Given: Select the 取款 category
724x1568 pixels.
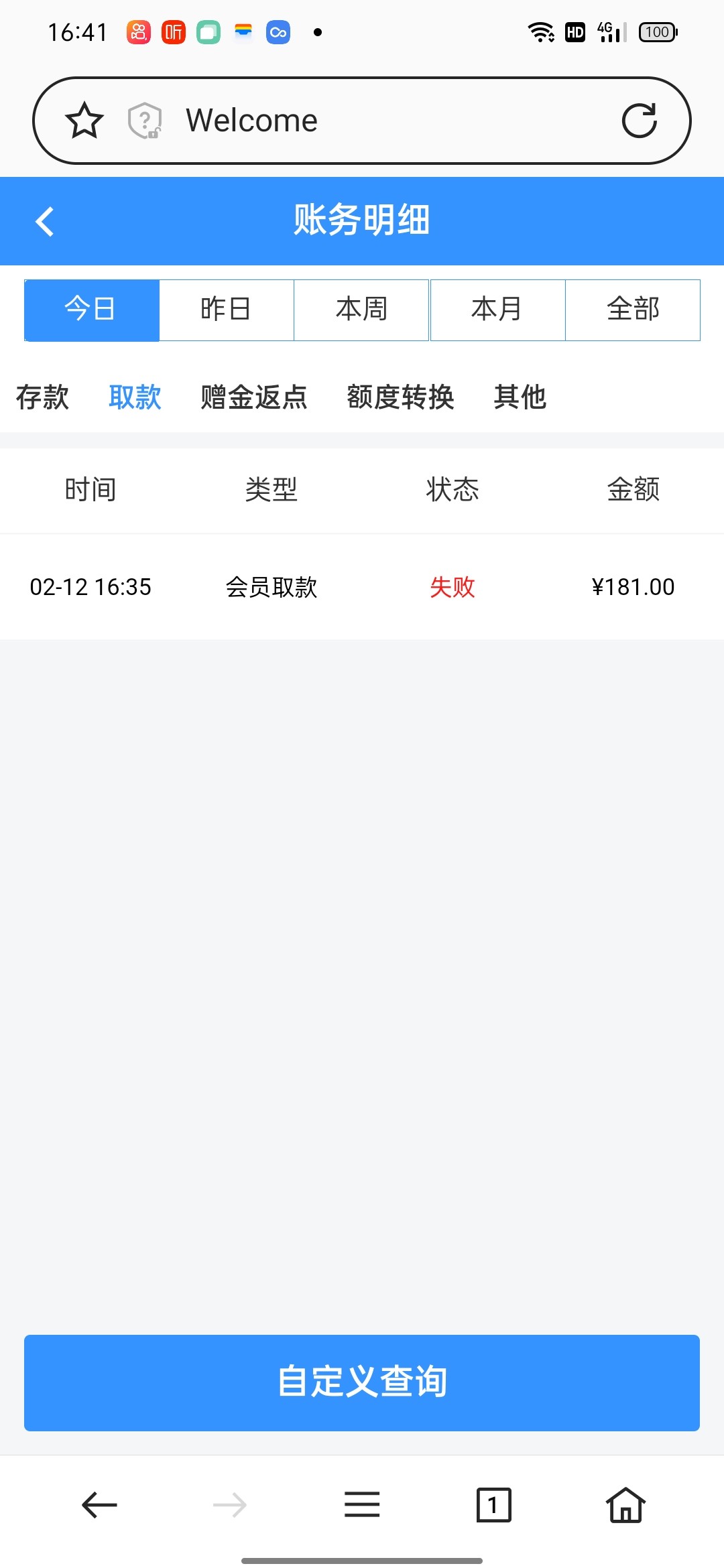Looking at the screenshot, I should 135,397.
